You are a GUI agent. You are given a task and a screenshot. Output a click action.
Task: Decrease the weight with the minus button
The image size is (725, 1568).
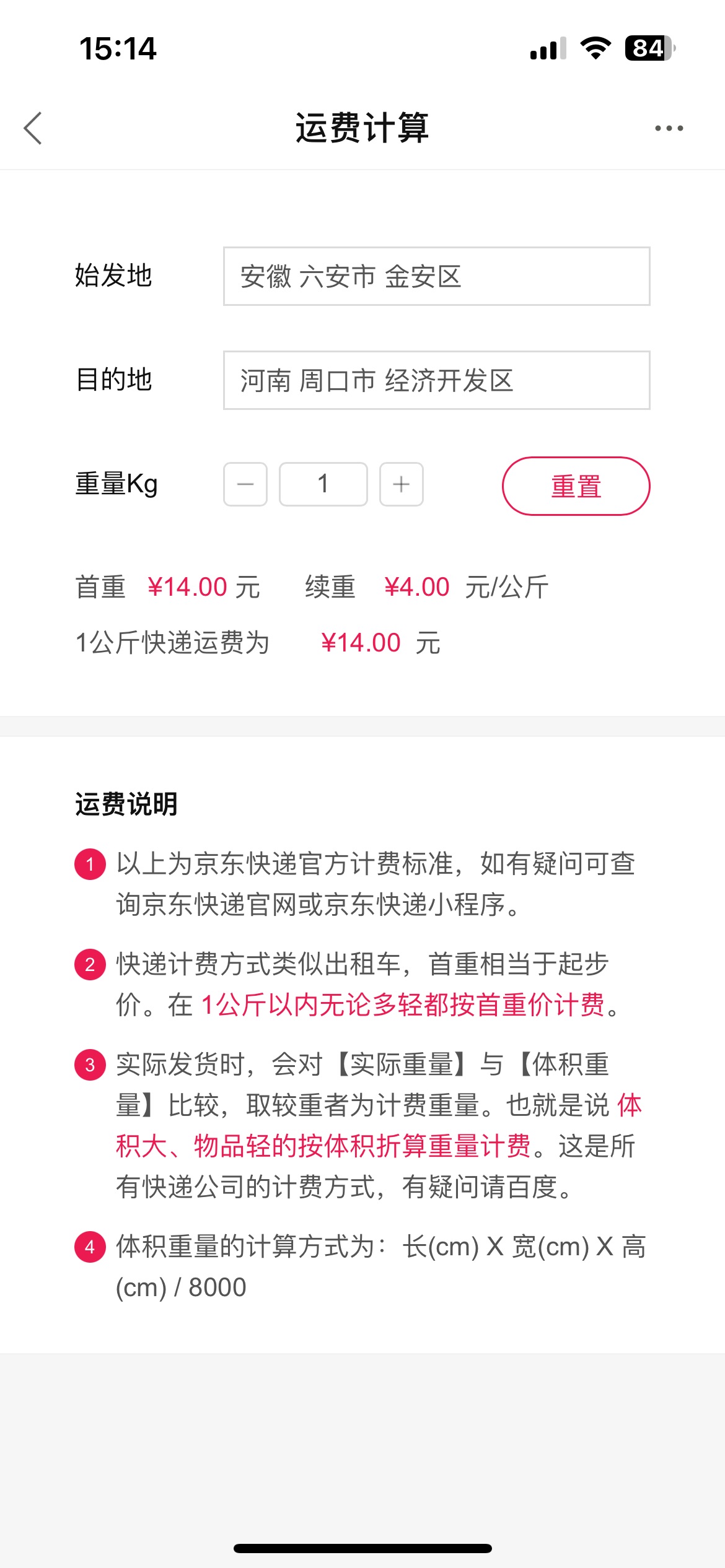245,484
